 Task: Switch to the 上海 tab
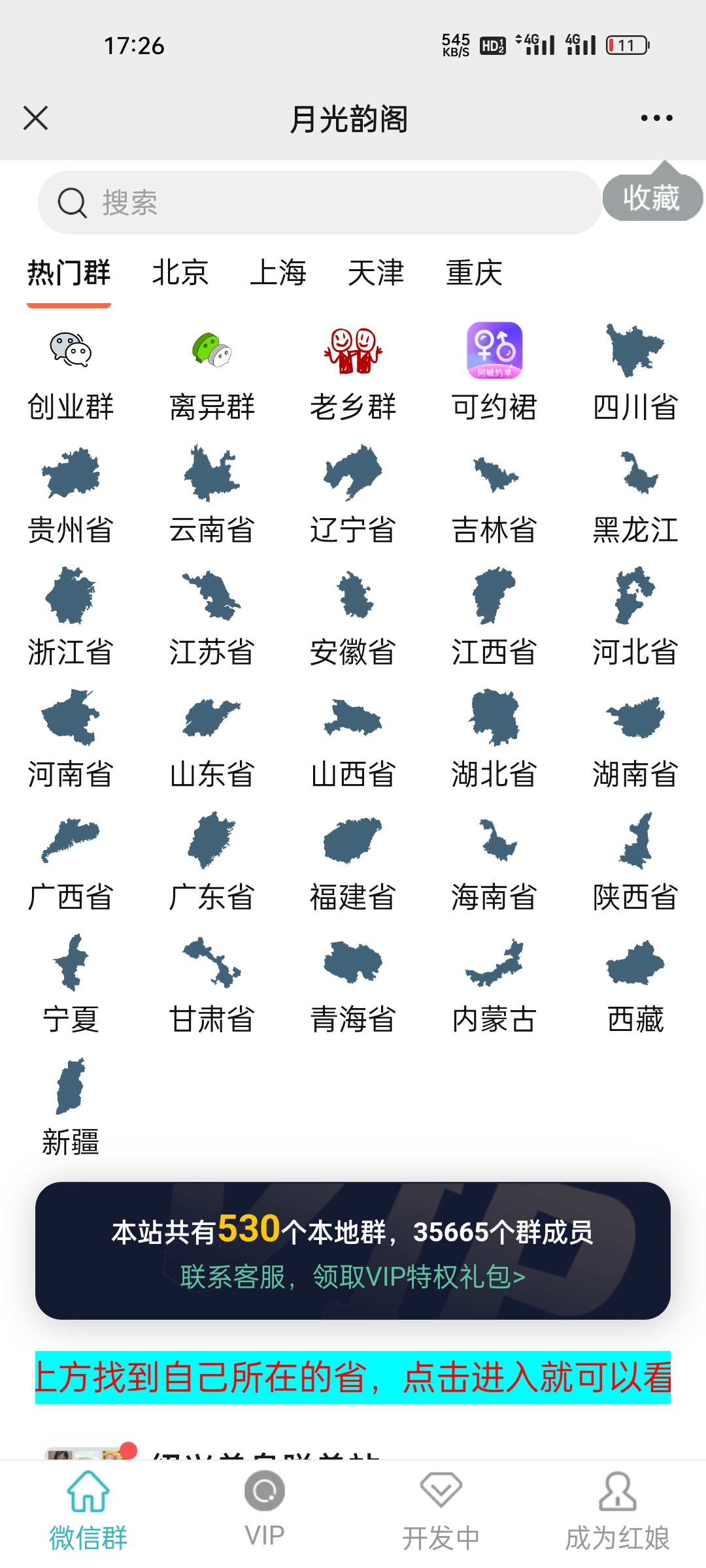[278, 273]
